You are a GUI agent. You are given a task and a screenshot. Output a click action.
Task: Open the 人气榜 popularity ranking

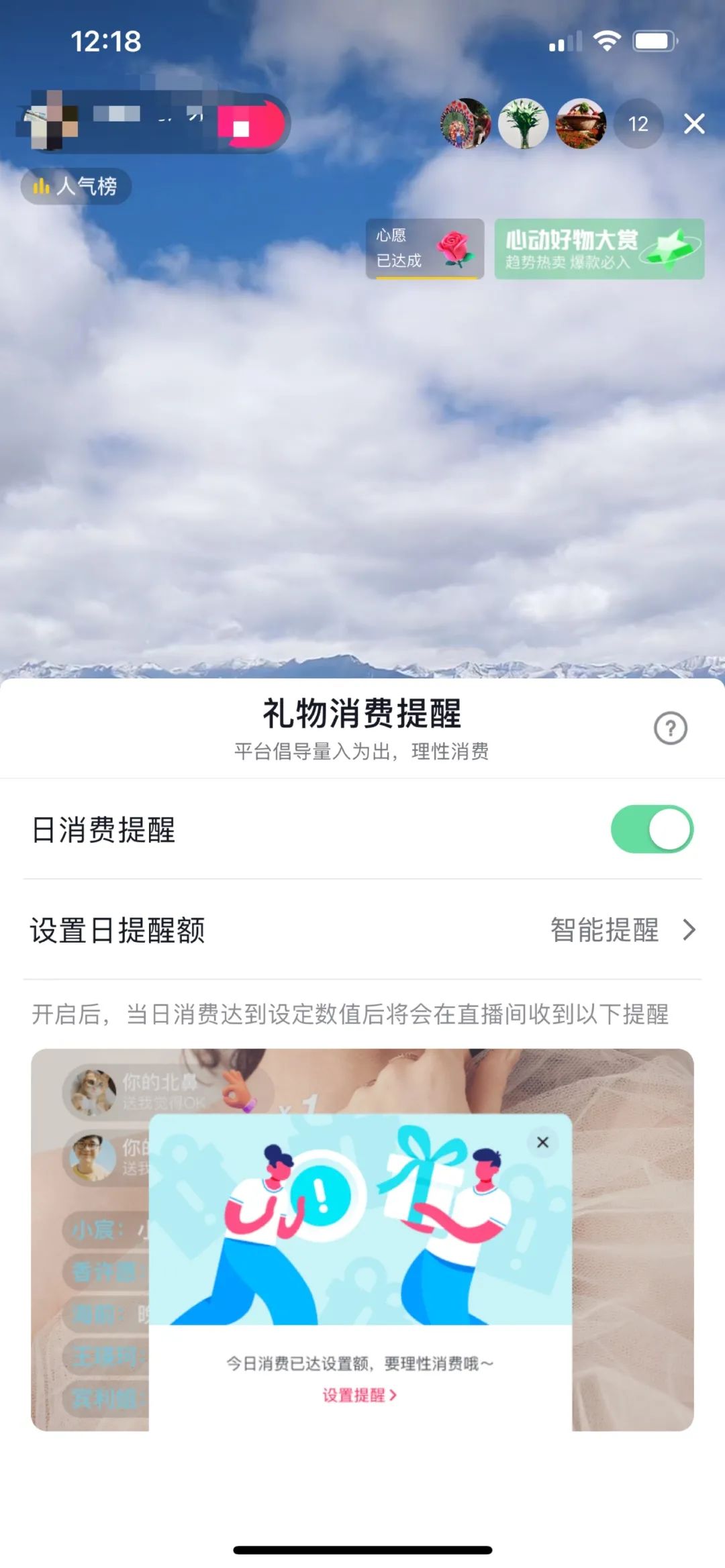77,186
